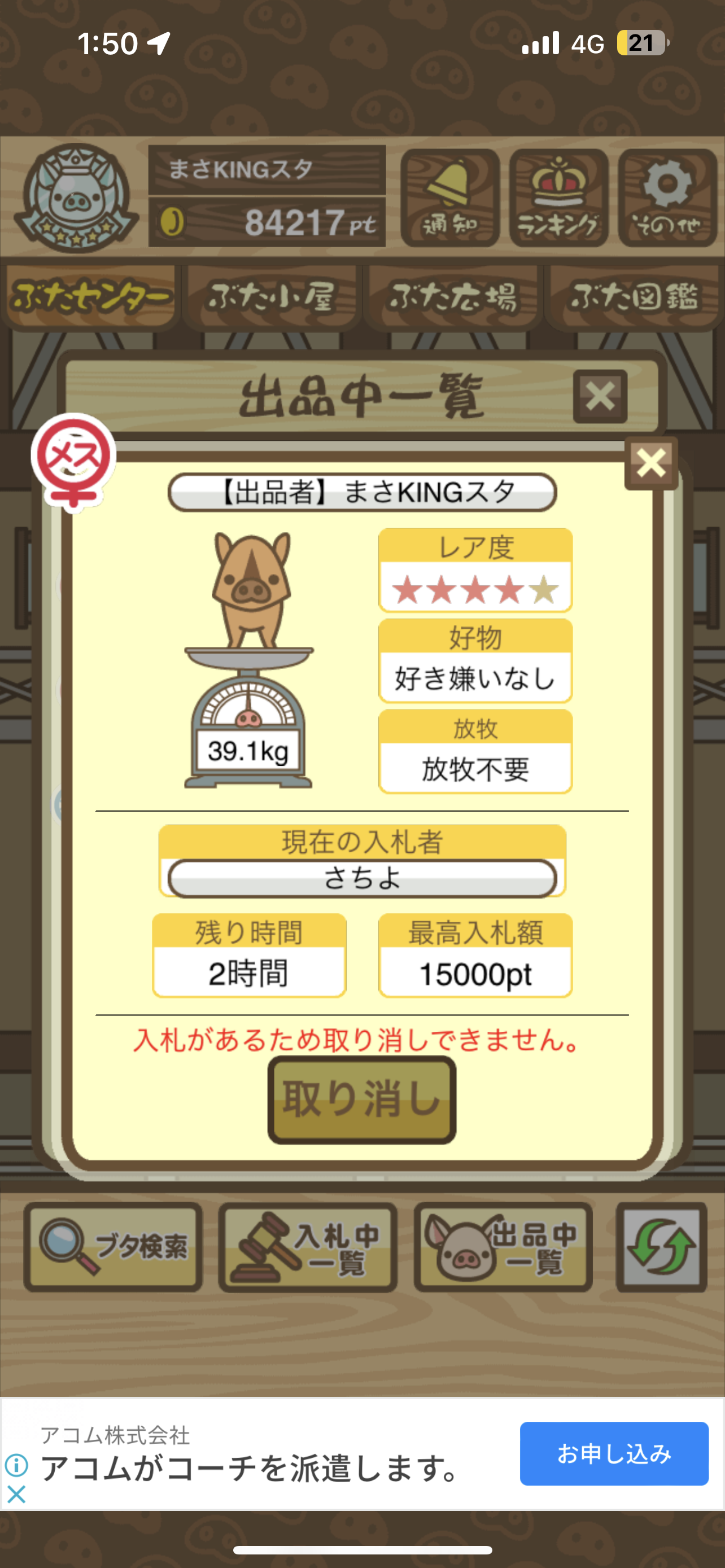View the 入札中一覧 bidding list

click(x=308, y=1247)
